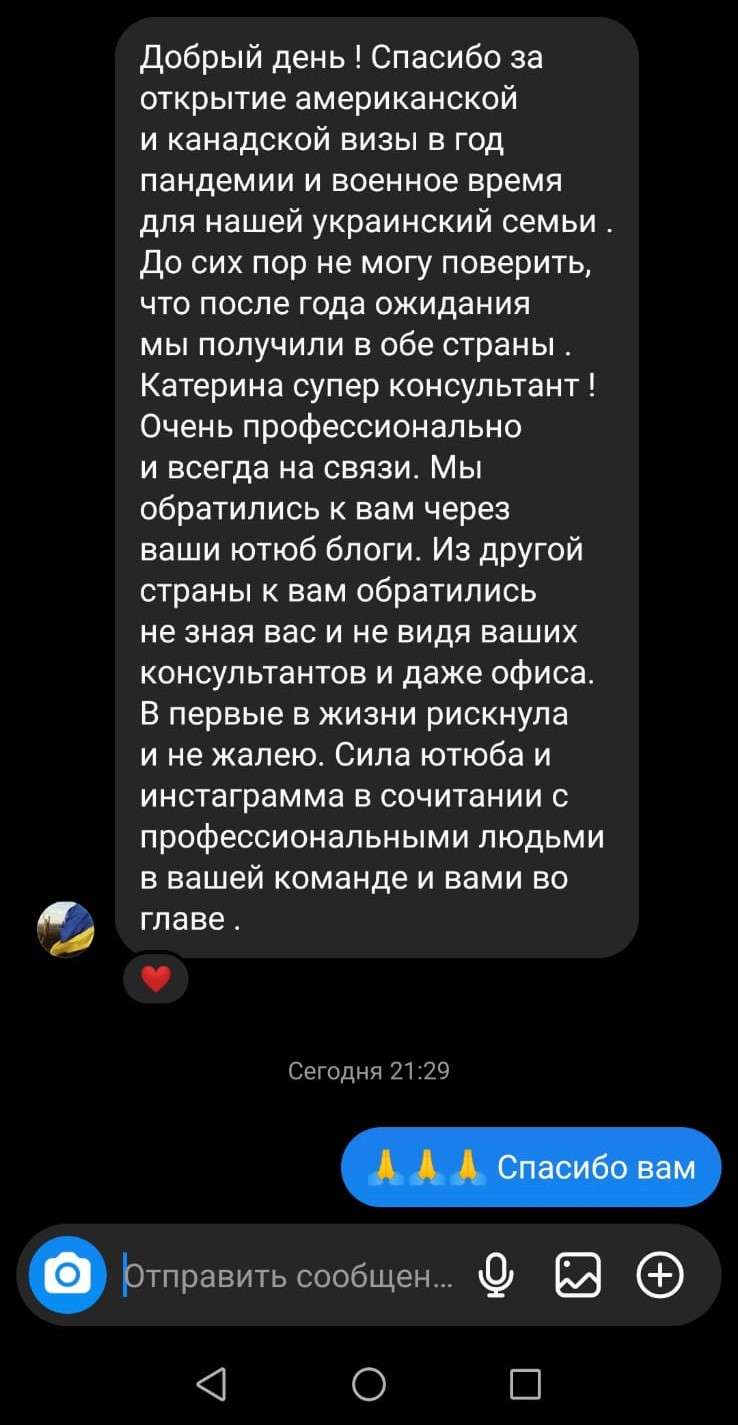This screenshot has width=738, height=1425.
Task: Focus the "Отправить сообщение" text field
Action: click(x=288, y=1276)
